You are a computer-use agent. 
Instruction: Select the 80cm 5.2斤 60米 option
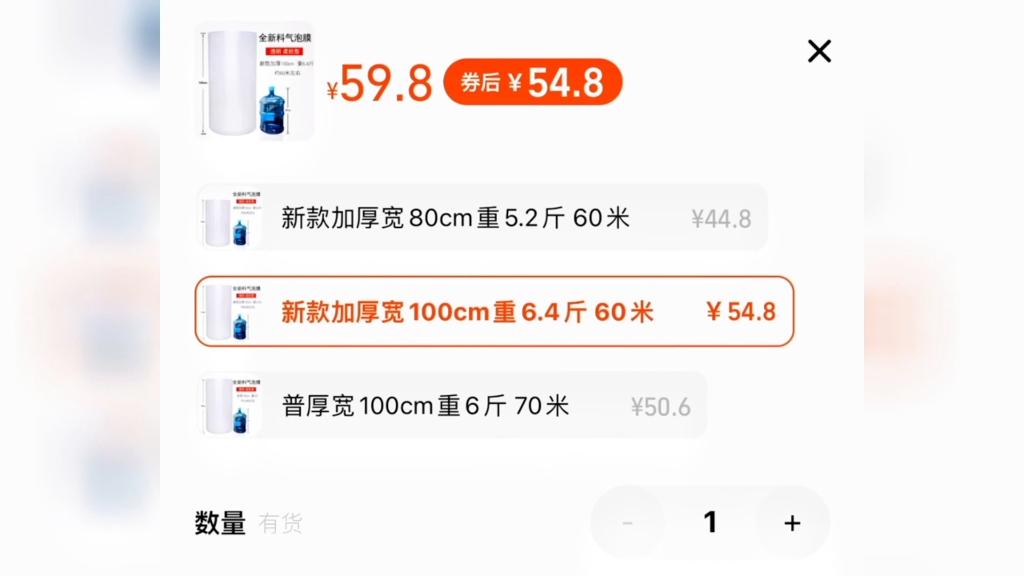[482, 218]
